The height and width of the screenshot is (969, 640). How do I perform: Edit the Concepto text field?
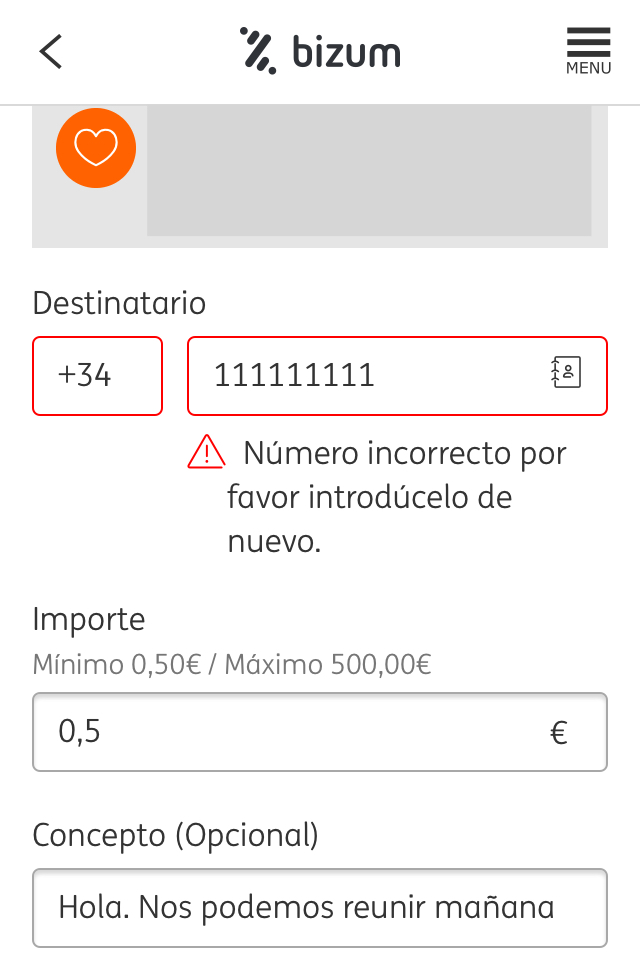[x=319, y=908]
